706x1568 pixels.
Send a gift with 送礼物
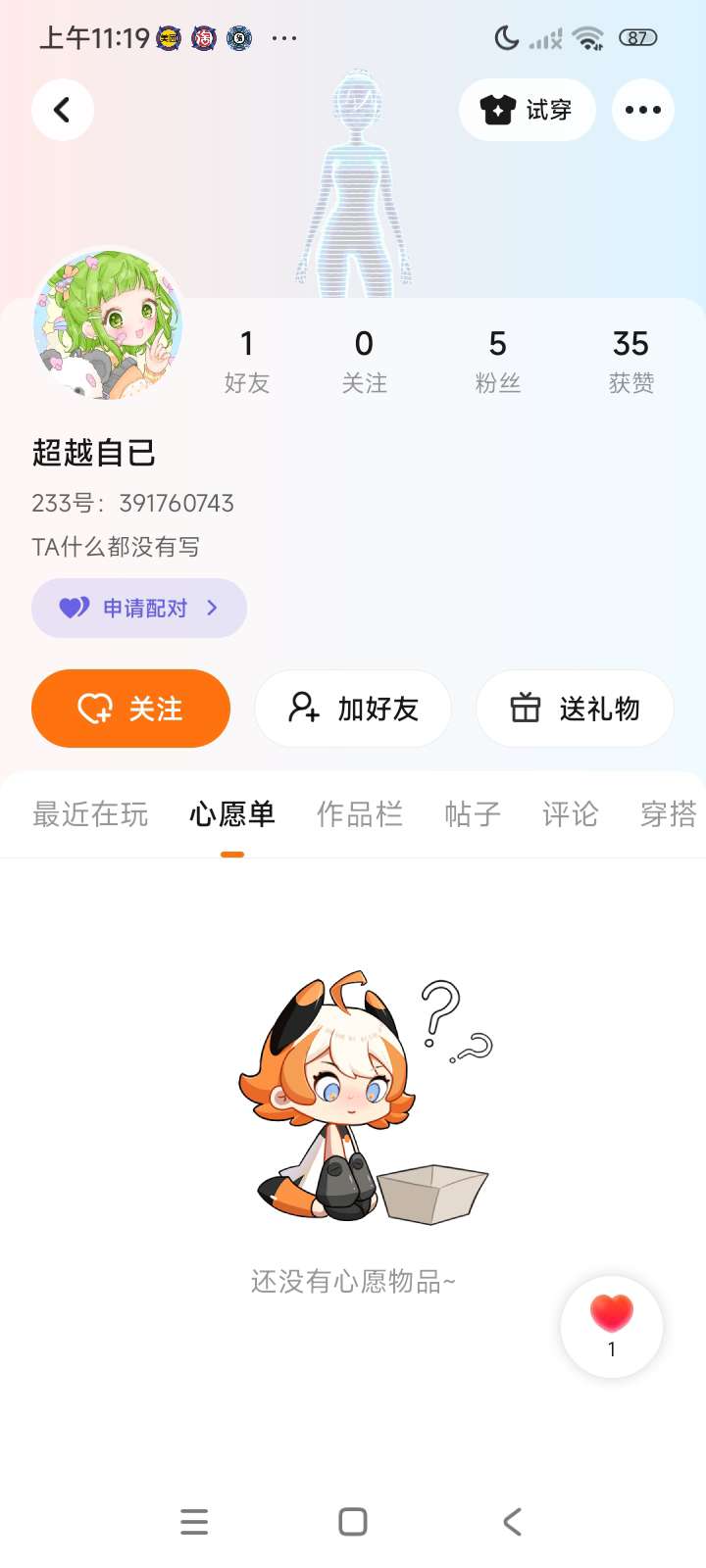tap(575, 709)
